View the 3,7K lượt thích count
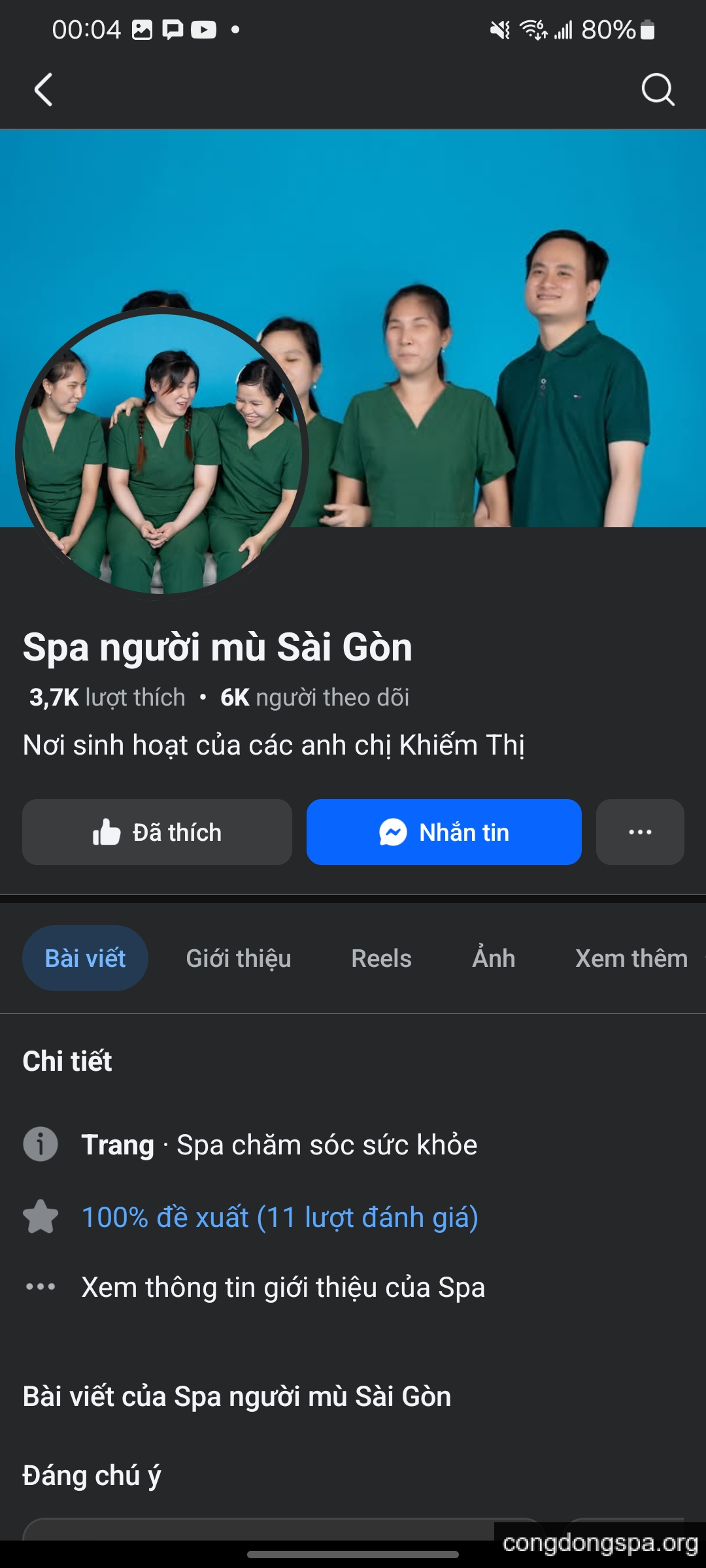 pyautogui.click(x=107, y=697)
